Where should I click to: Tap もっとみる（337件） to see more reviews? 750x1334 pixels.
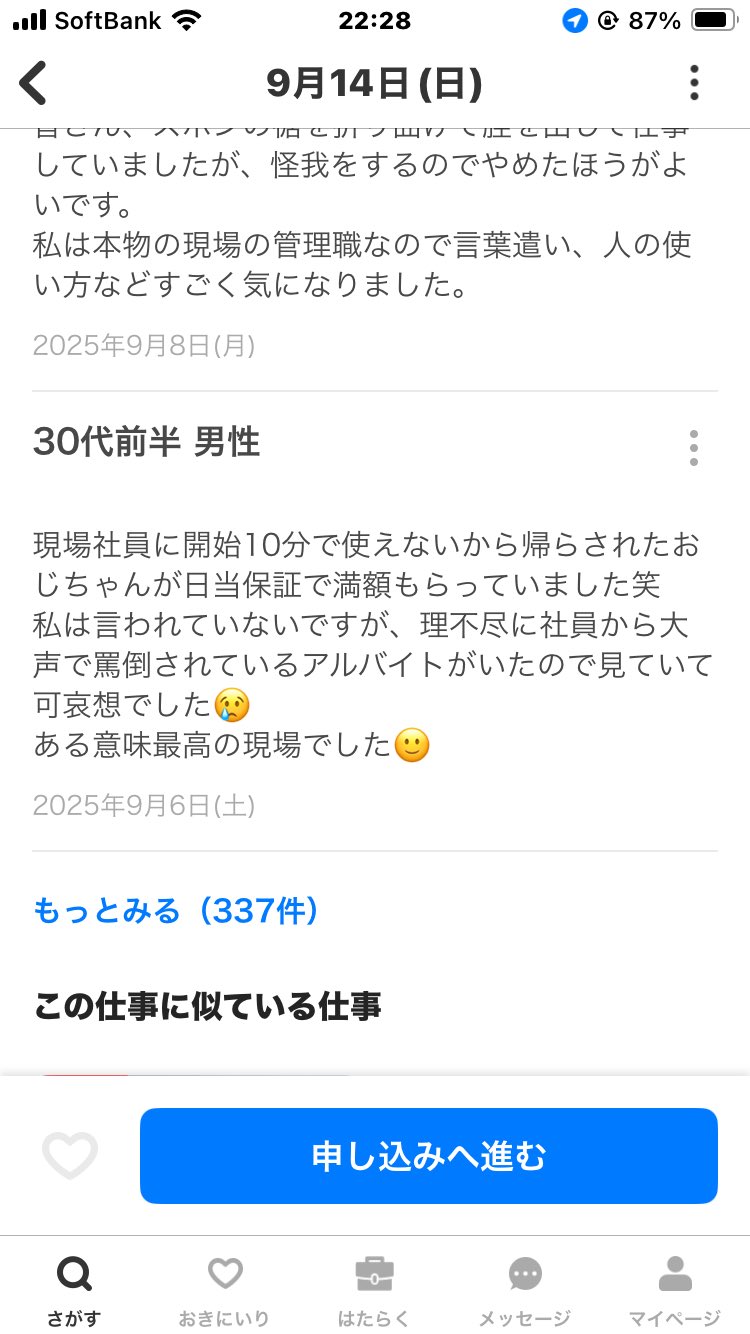click(176, 911)
